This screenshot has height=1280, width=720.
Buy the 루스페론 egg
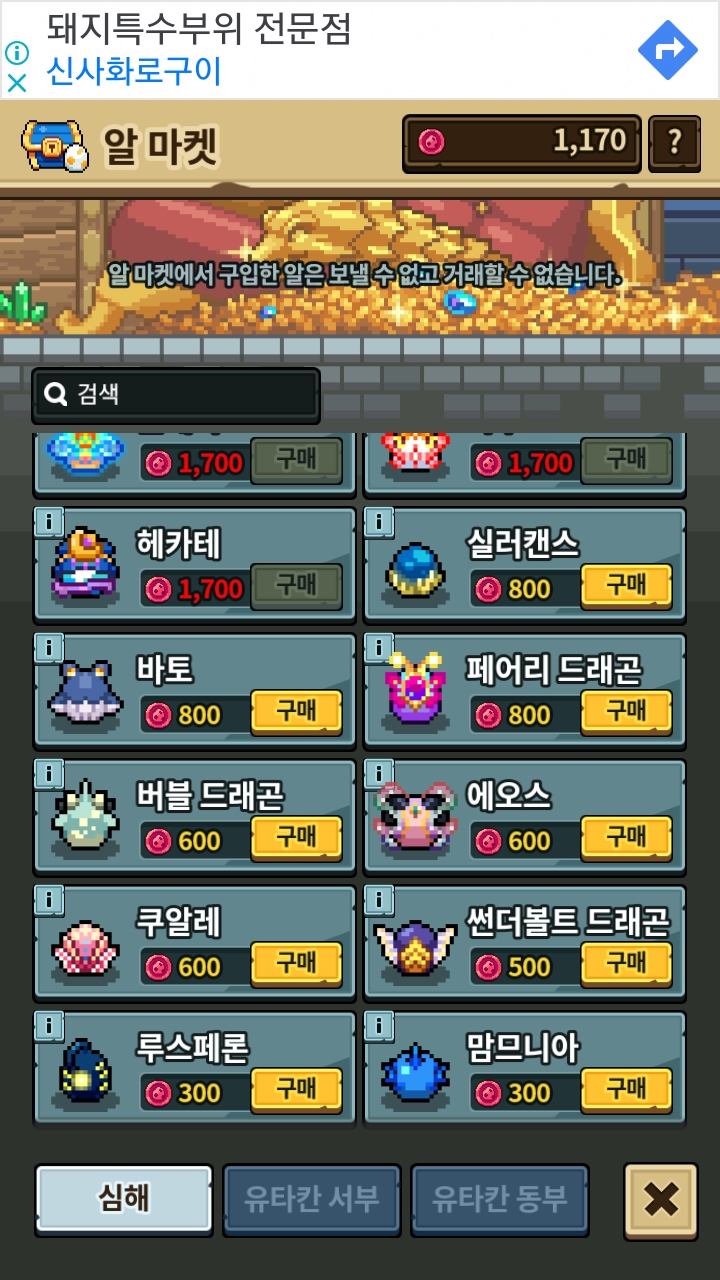pyautogui.click(x=296, y=1090)
